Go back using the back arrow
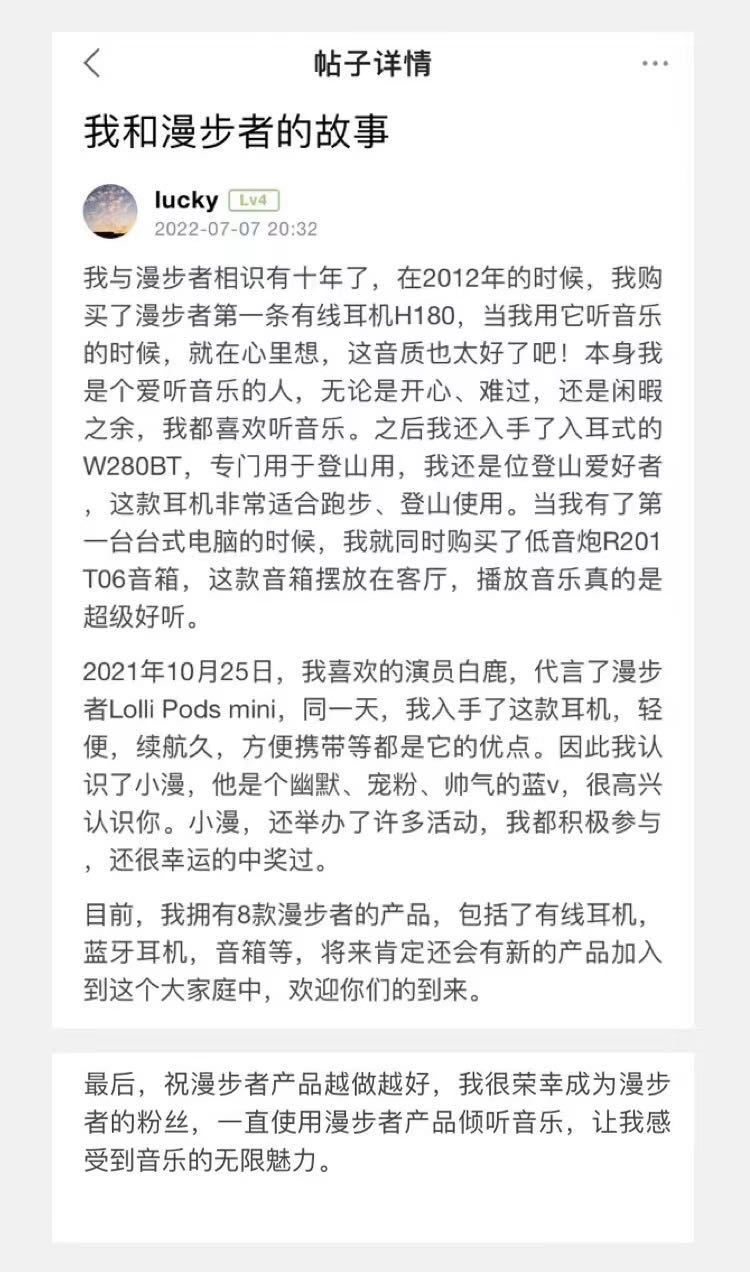Screen dimensions: 750x1272 92,64
